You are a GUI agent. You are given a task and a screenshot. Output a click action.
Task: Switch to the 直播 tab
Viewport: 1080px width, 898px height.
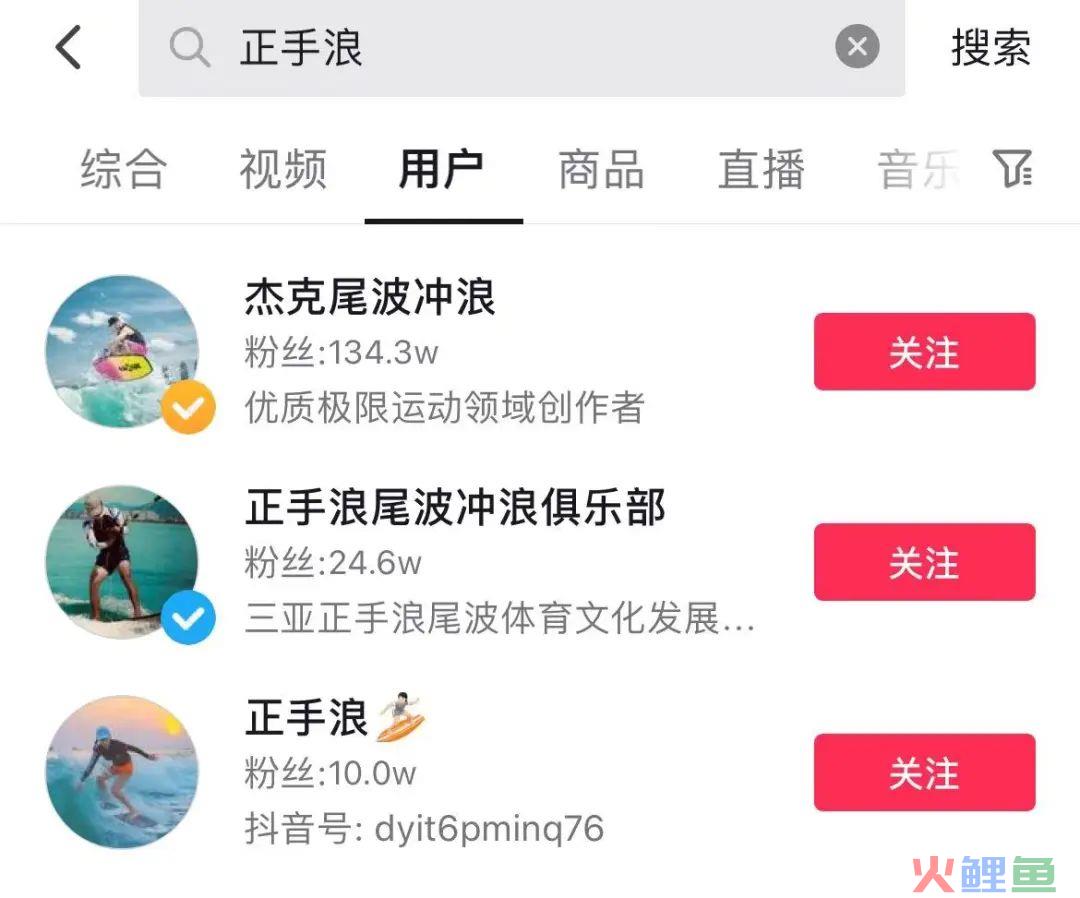(x=760, y=170)
